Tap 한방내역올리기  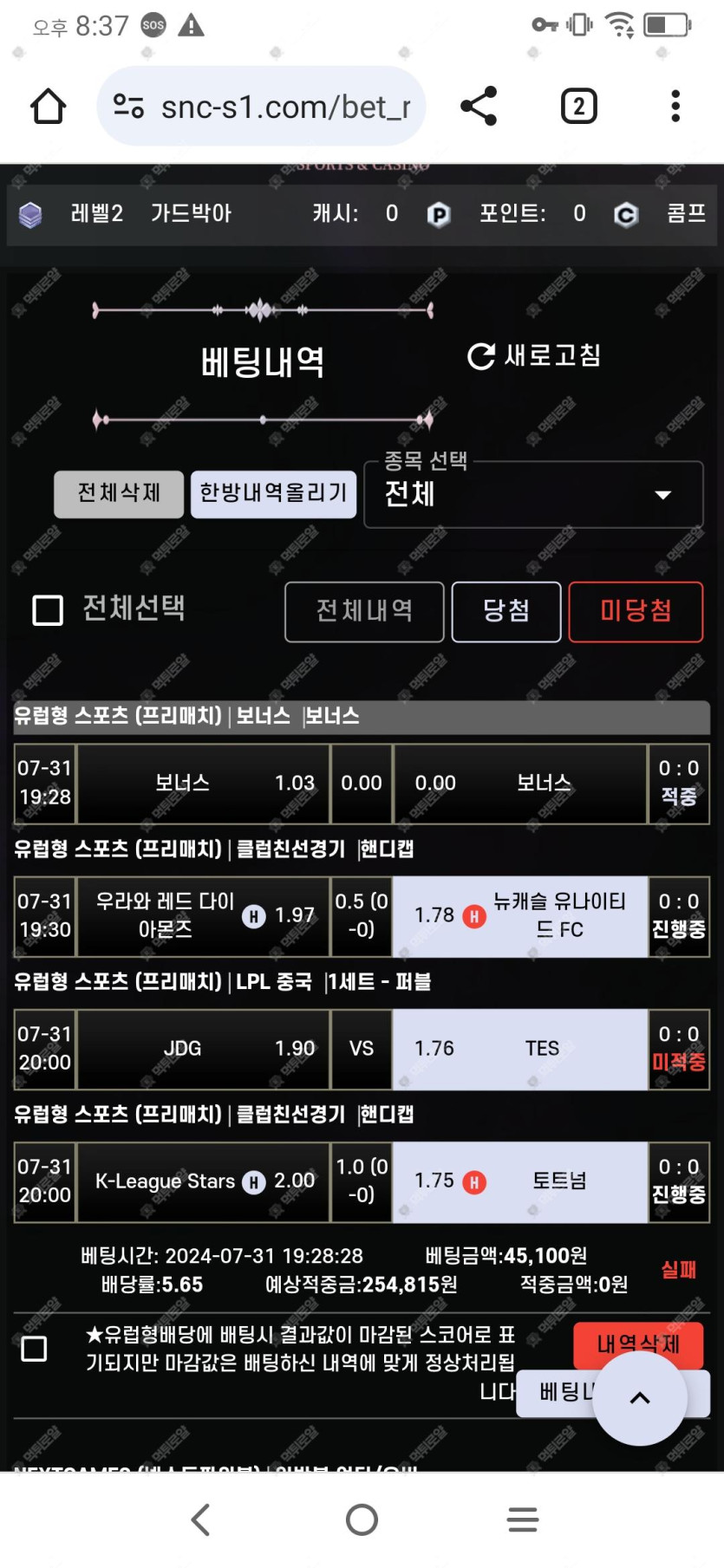click(x=273, y=493)
